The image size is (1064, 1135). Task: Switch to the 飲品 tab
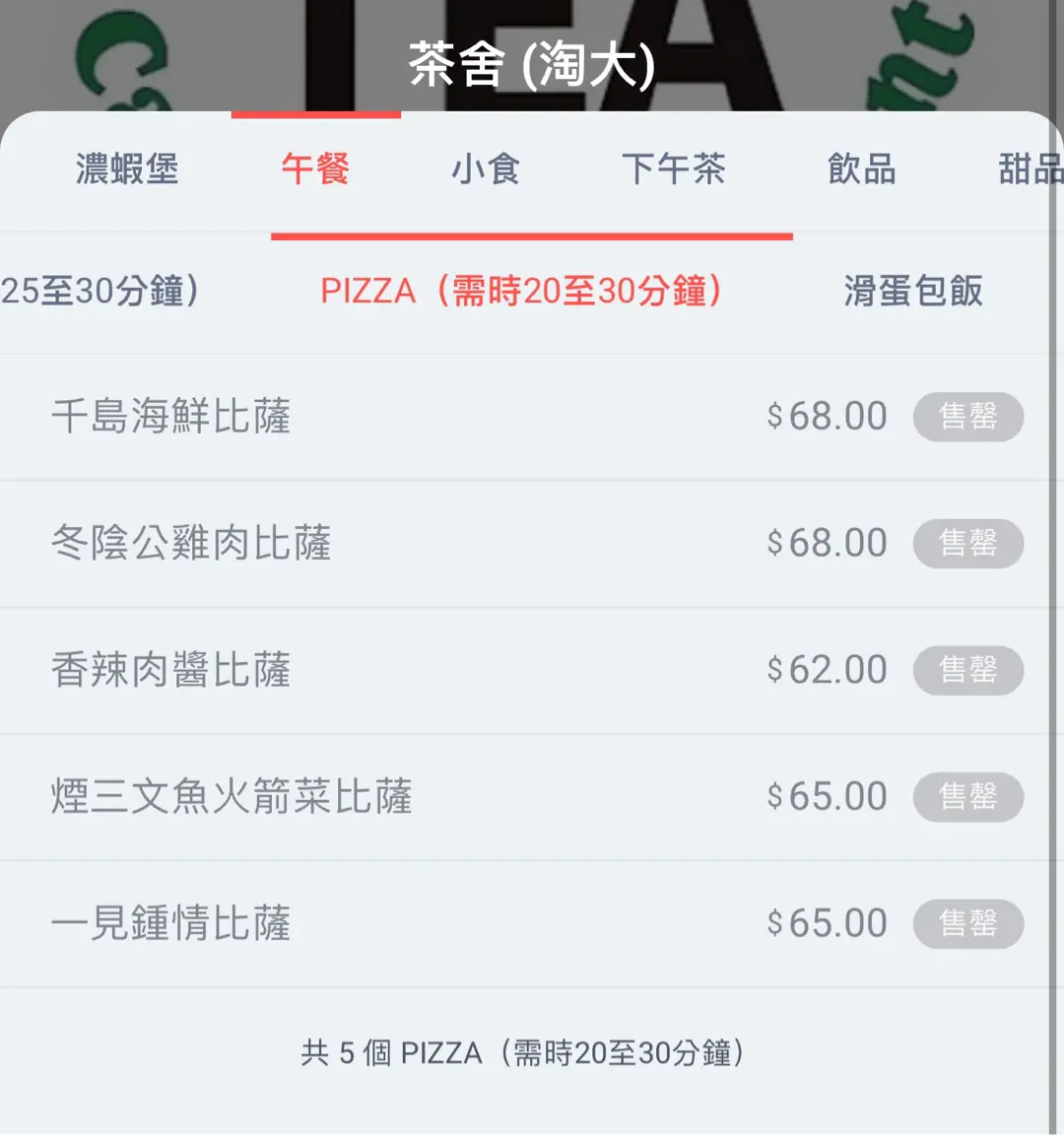pyautogui.click(x=862, y=169)
